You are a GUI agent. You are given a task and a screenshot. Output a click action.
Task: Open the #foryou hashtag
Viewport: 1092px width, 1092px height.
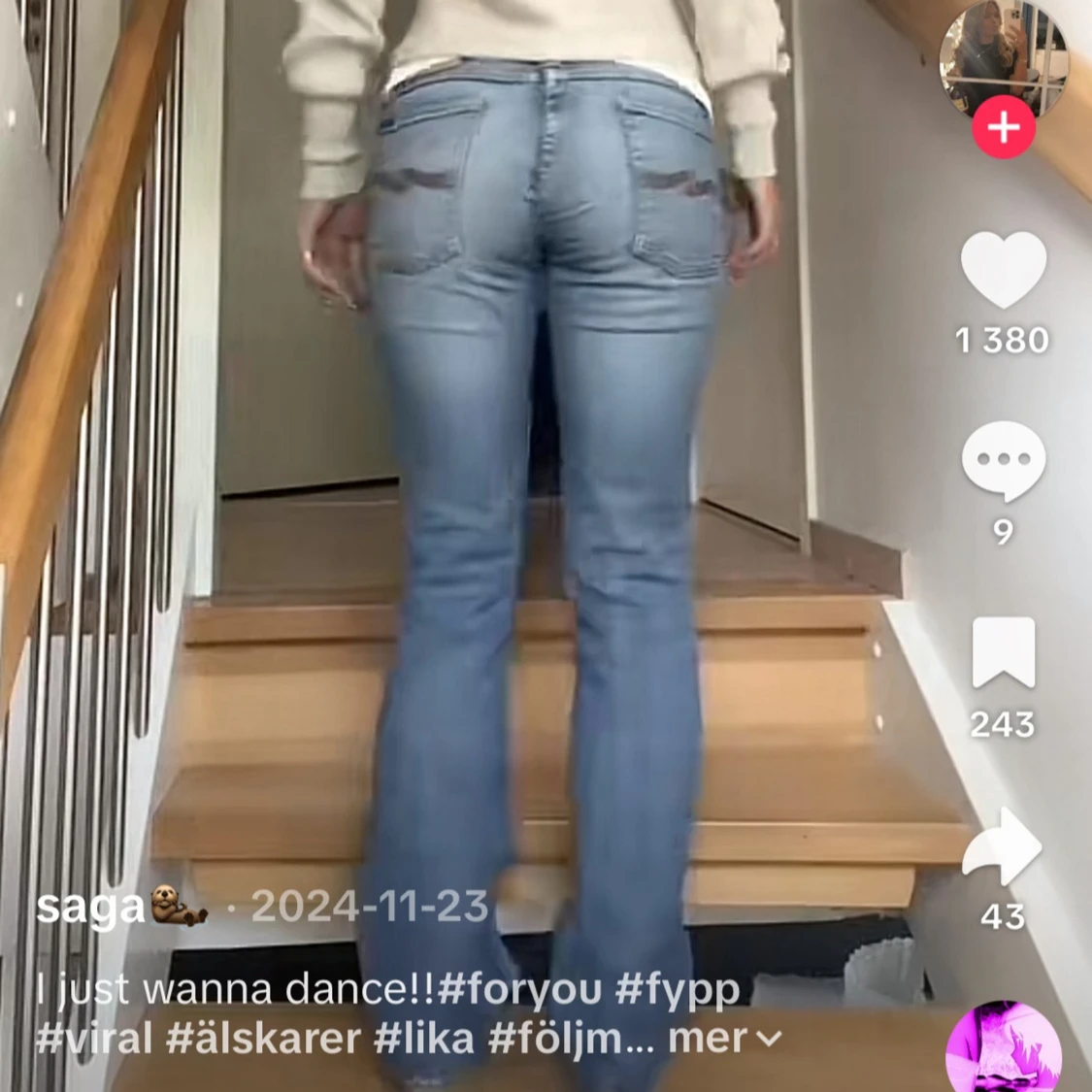[x=519, y=989]
